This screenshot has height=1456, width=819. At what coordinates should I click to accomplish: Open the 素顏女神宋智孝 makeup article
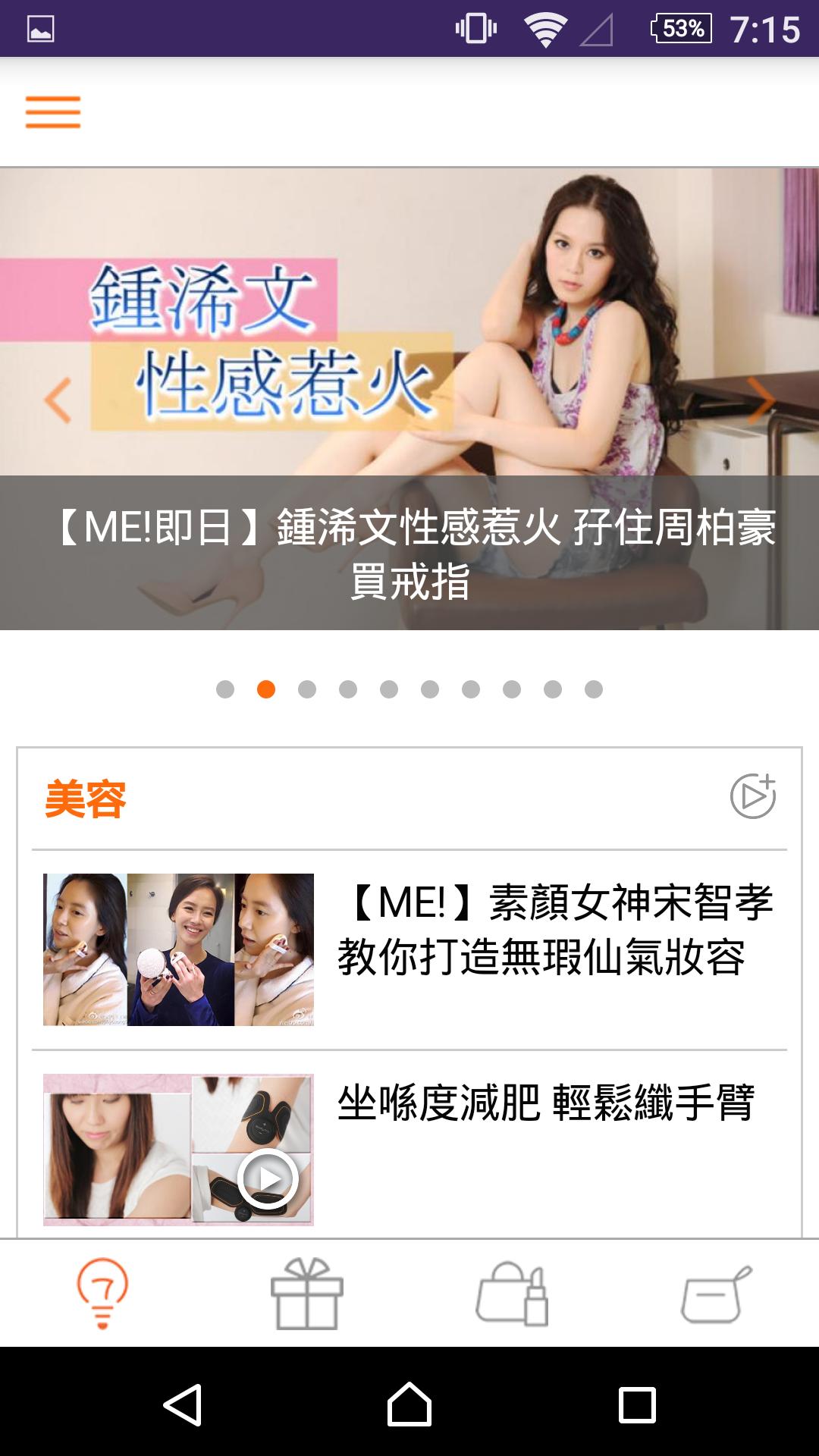click(x=554, y=930)
